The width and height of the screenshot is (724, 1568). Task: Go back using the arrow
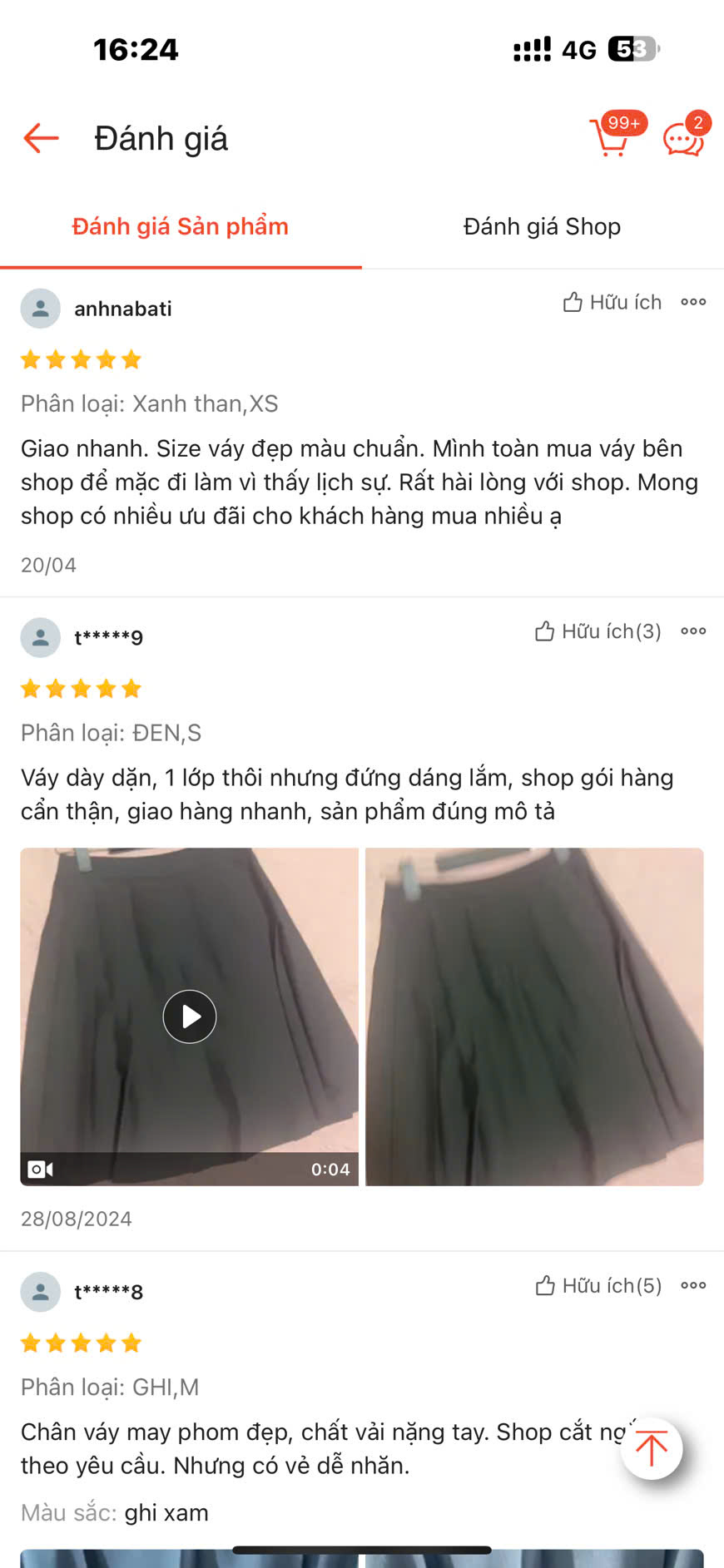pos(41,138)
